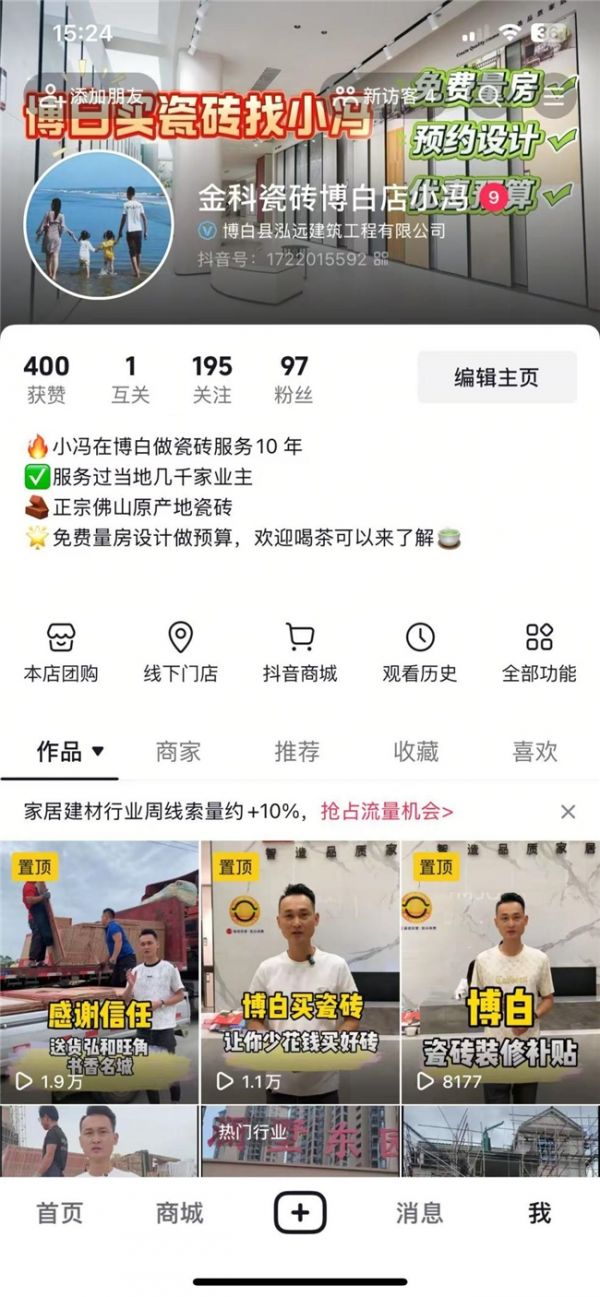This screenshot has height=1297, width=600.
Task: Tap the plus button to create a video
Action: tap(300, 1213)
